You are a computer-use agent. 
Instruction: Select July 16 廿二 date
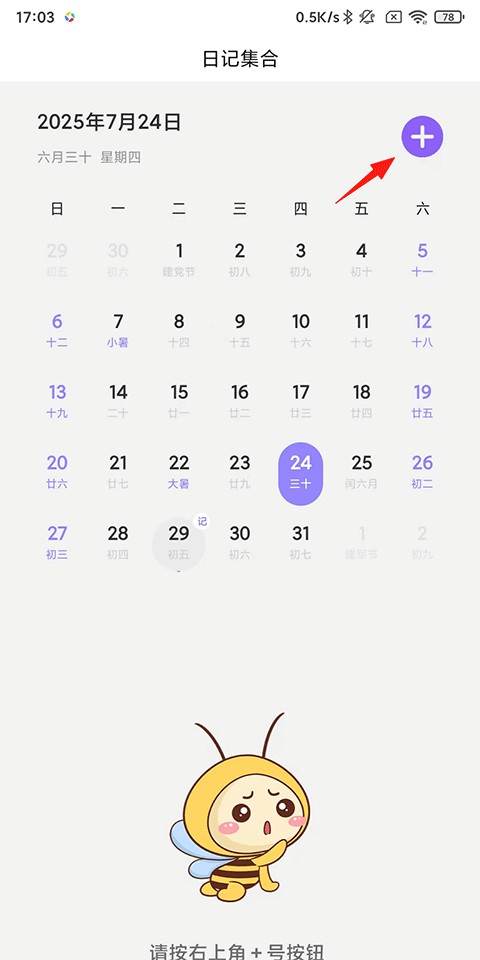coord(240,402)
